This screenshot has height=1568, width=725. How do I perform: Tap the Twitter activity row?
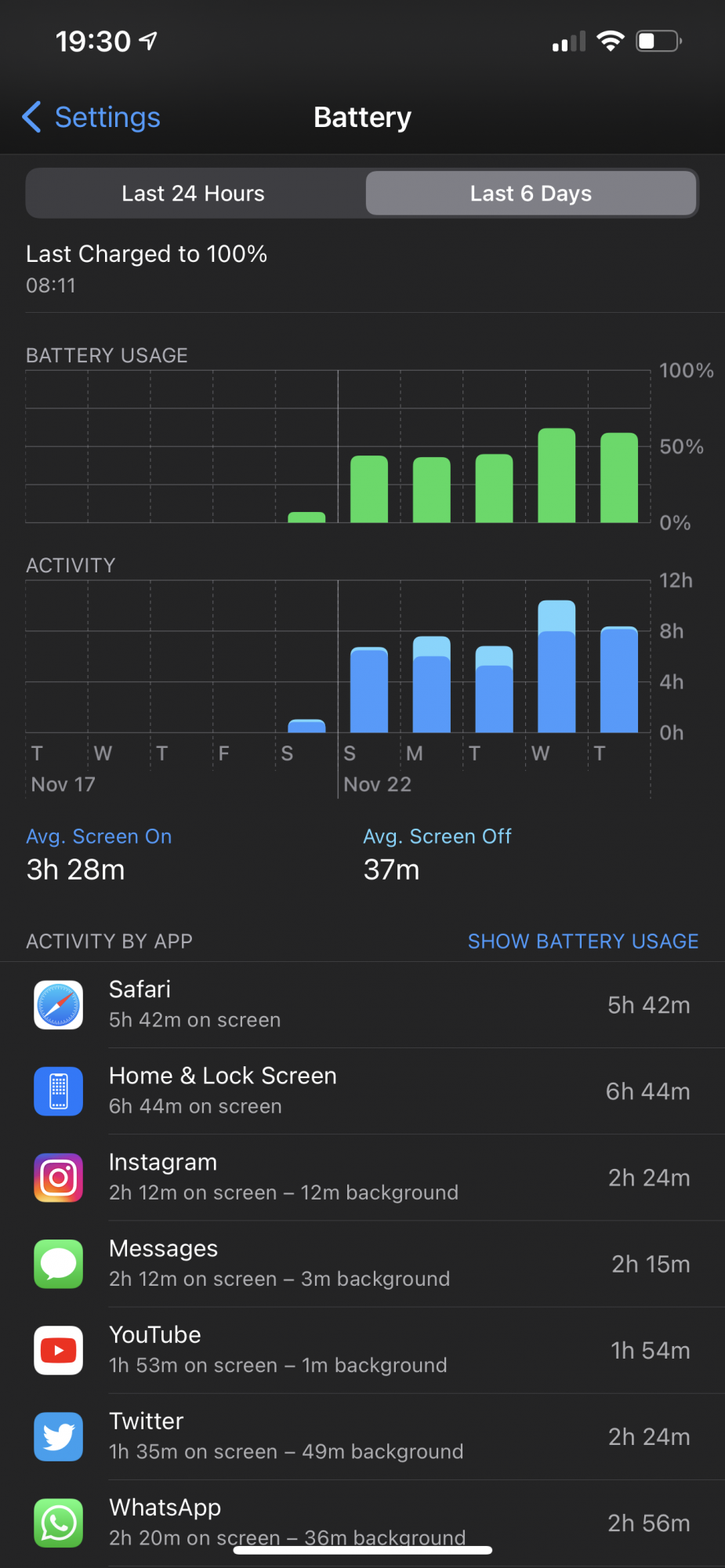tap(362, 1436)
